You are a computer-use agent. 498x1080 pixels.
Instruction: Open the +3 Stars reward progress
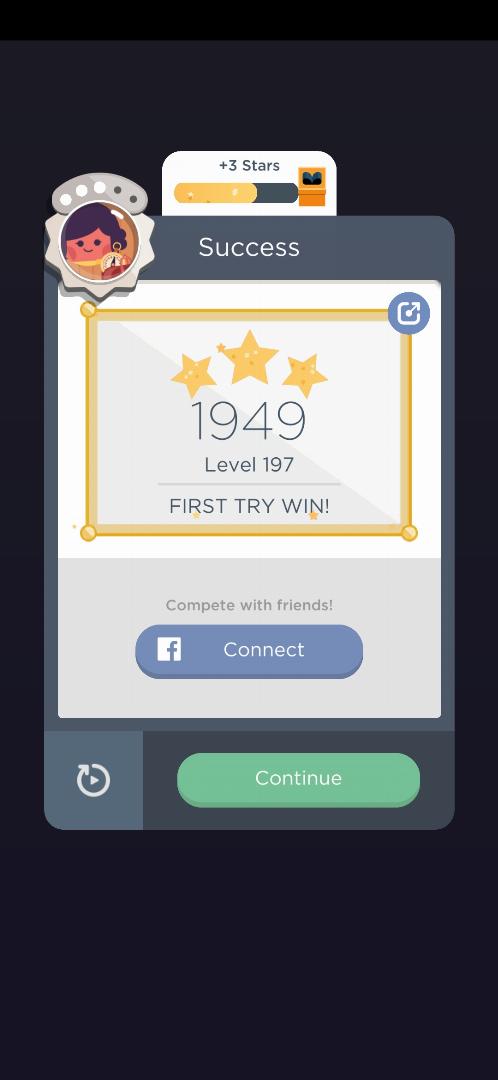249,183
